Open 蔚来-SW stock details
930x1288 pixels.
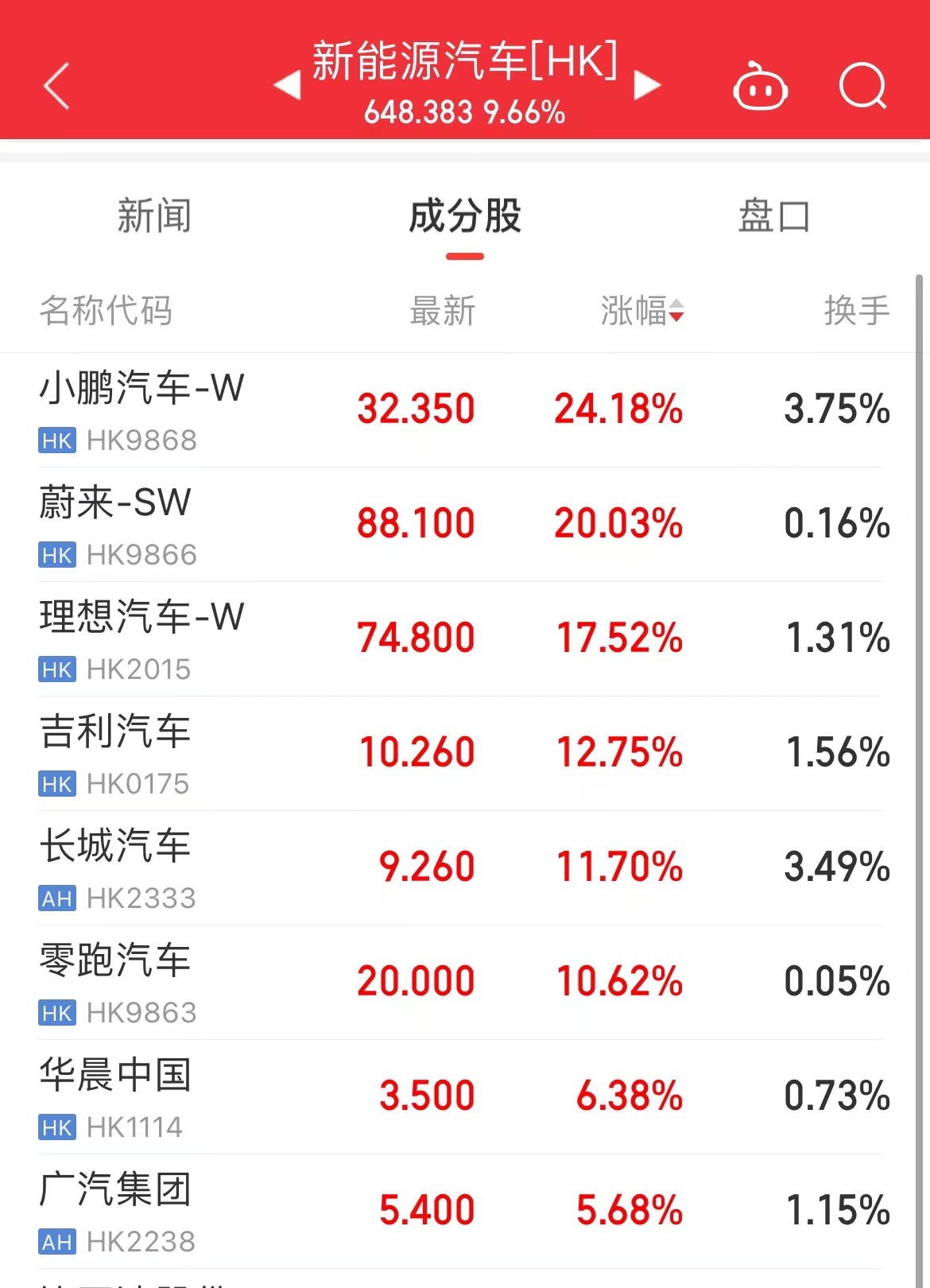pos(115,524)
